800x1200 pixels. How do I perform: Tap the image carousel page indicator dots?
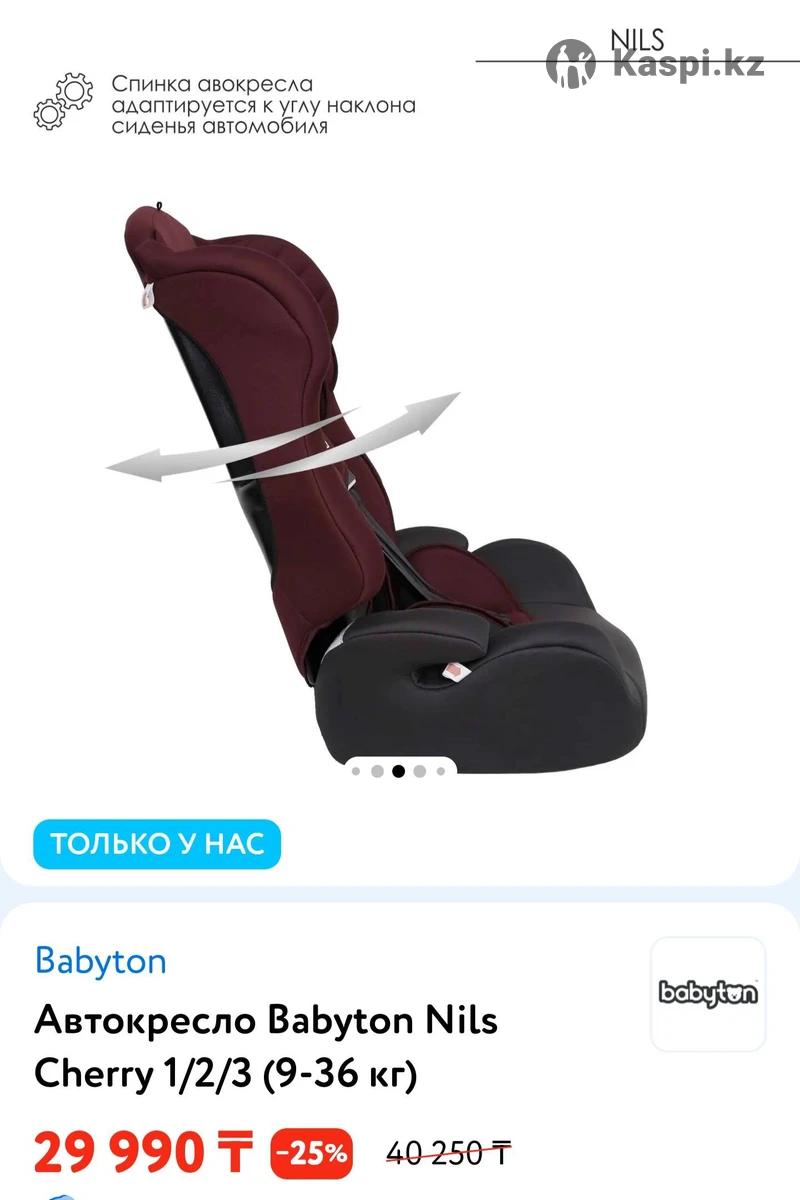399,771
